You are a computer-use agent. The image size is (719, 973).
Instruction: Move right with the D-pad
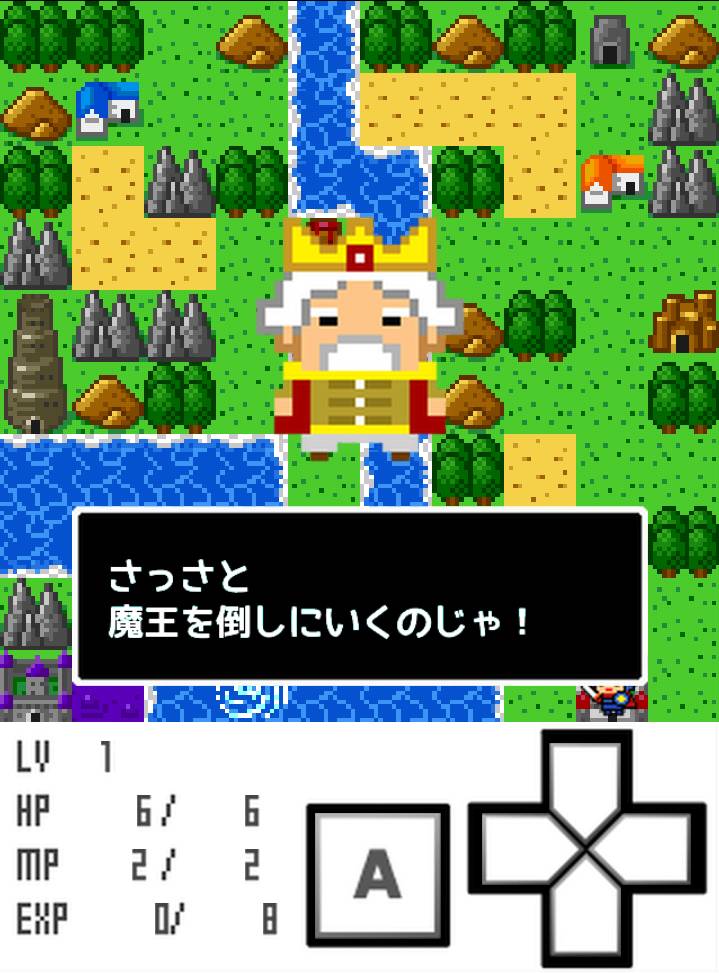(x=658, y=851)
